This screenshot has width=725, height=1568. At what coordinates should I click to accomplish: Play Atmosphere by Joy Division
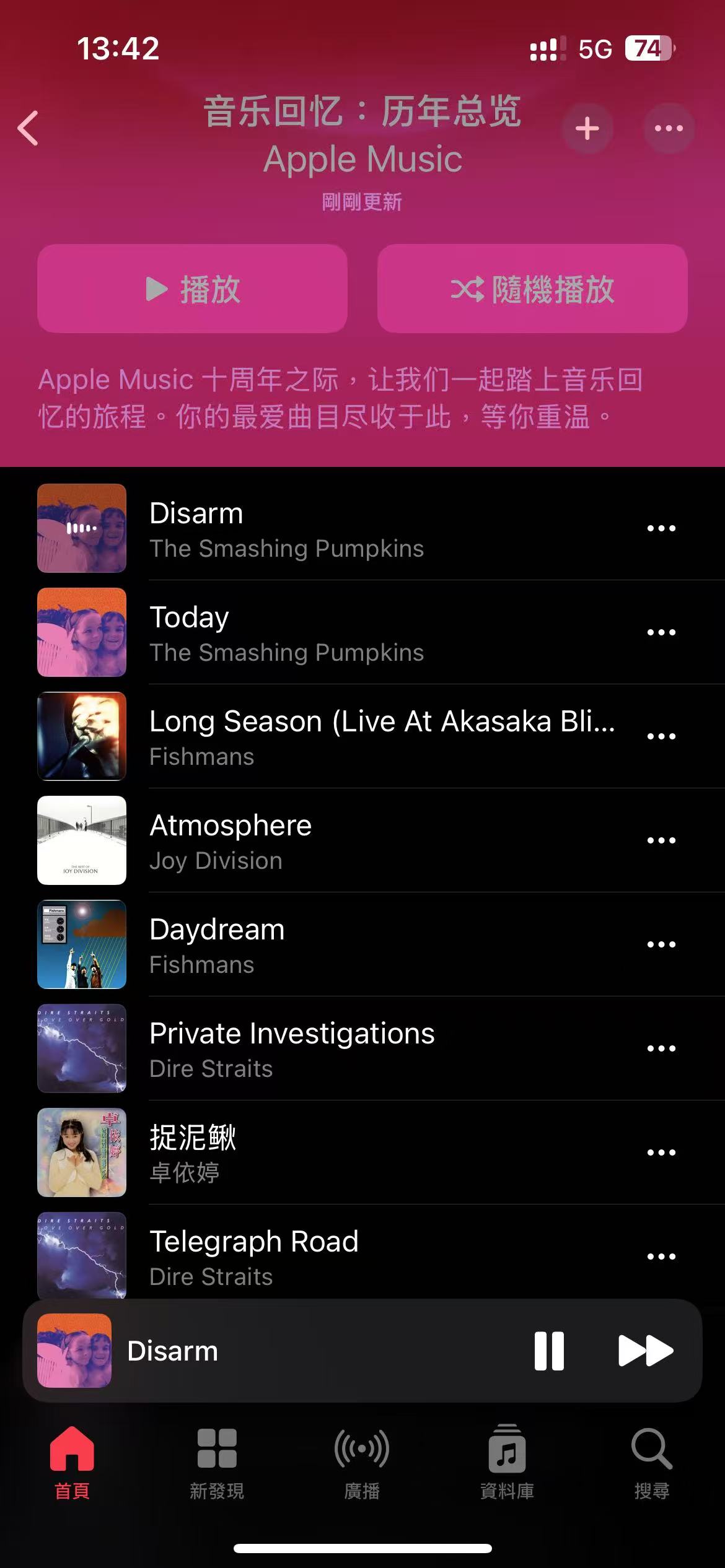click(x=347, y=840)
